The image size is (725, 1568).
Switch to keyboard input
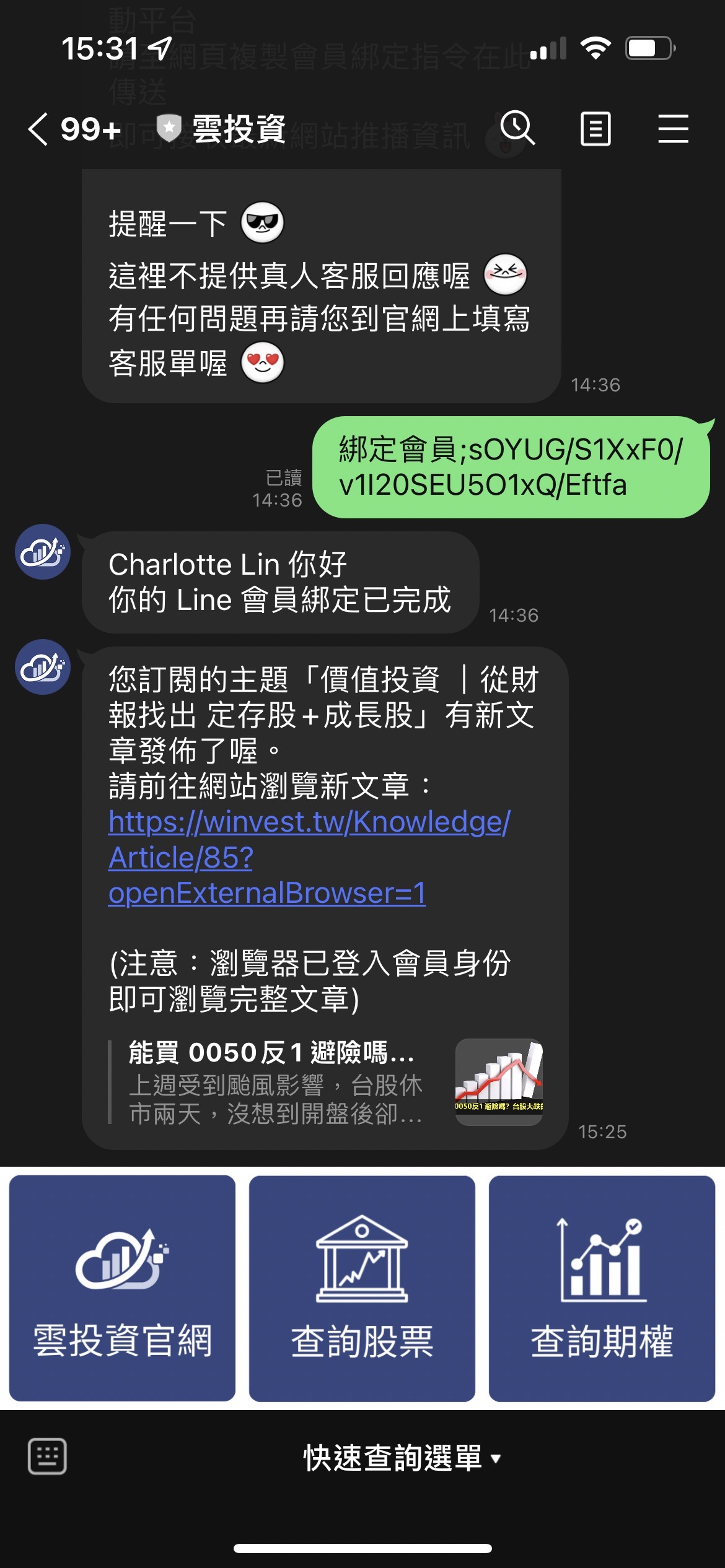coord(47,1457)
